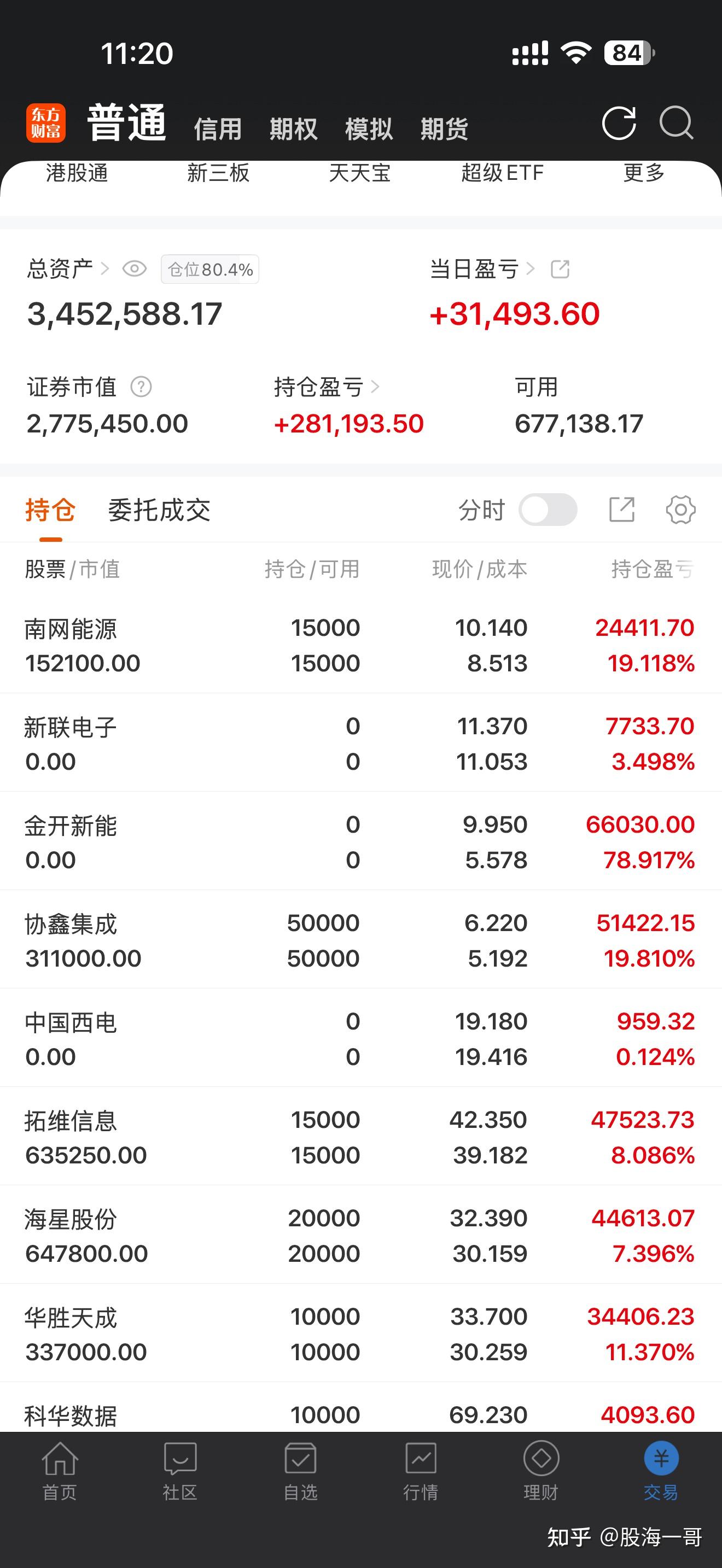Switch to the 委托成交 orders tab
The height and width of the screenshot is (1568, 722).
click(159, 510)
